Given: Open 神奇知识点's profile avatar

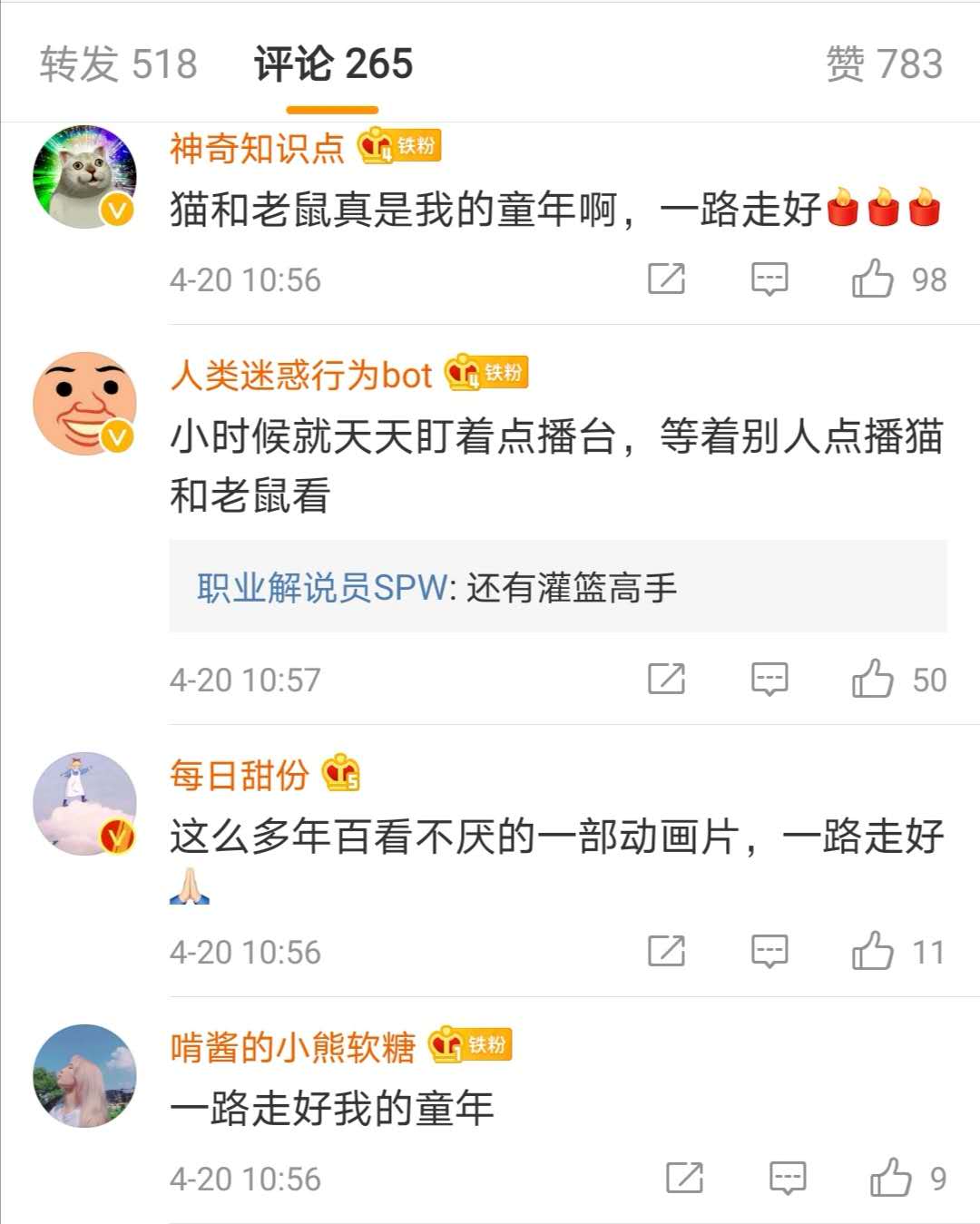Looking at the screenshot, I should click(84, 177).
